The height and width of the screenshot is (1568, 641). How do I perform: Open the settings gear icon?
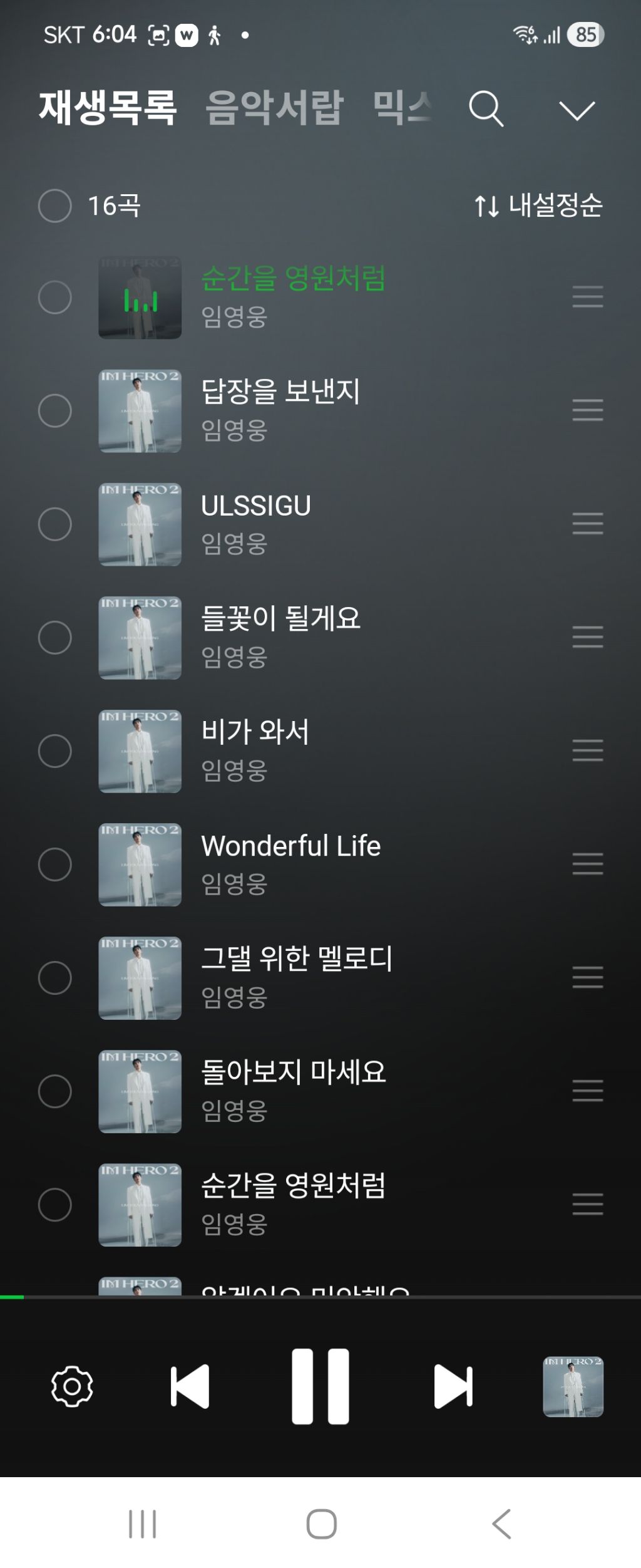[x=72, y=1386]
